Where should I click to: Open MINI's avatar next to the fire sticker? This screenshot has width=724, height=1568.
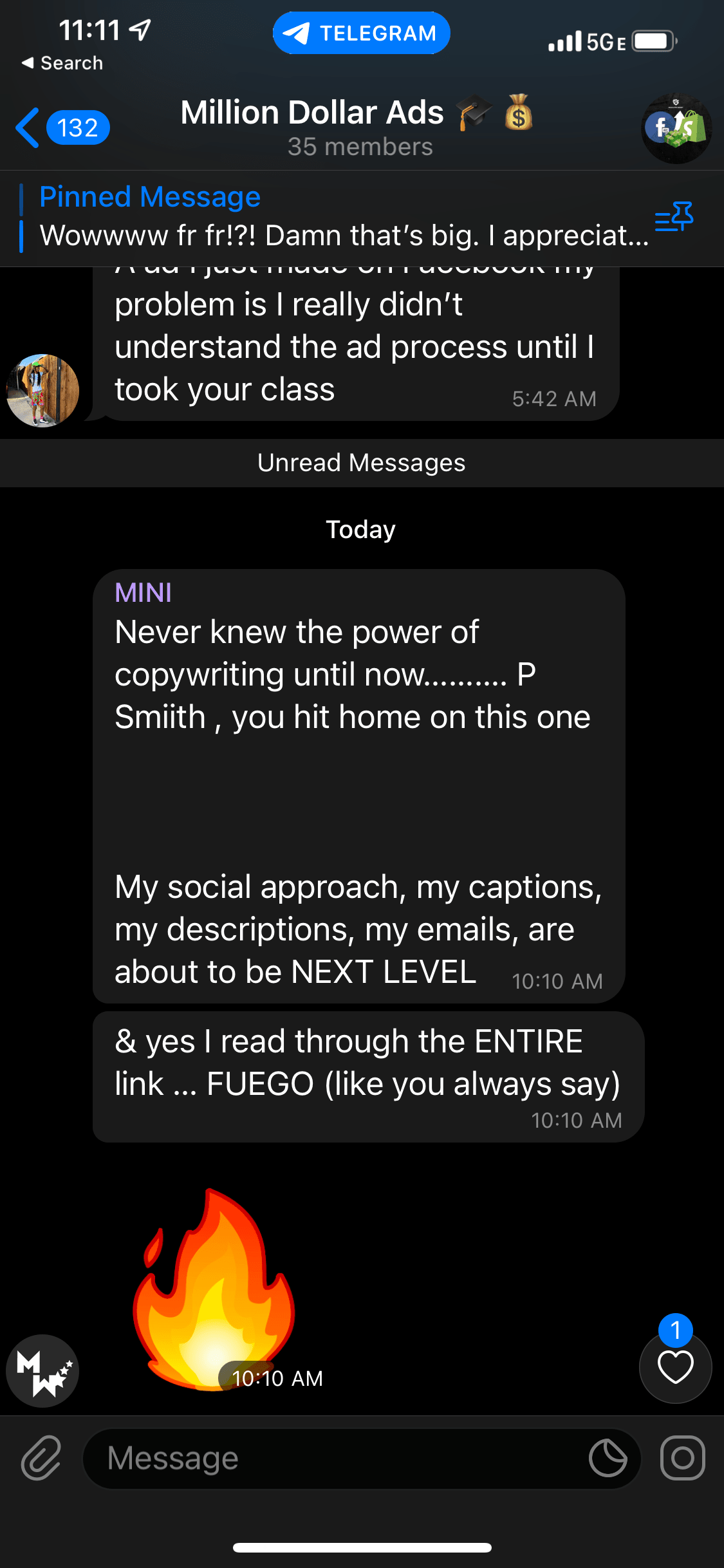(x=42, y=1370)
